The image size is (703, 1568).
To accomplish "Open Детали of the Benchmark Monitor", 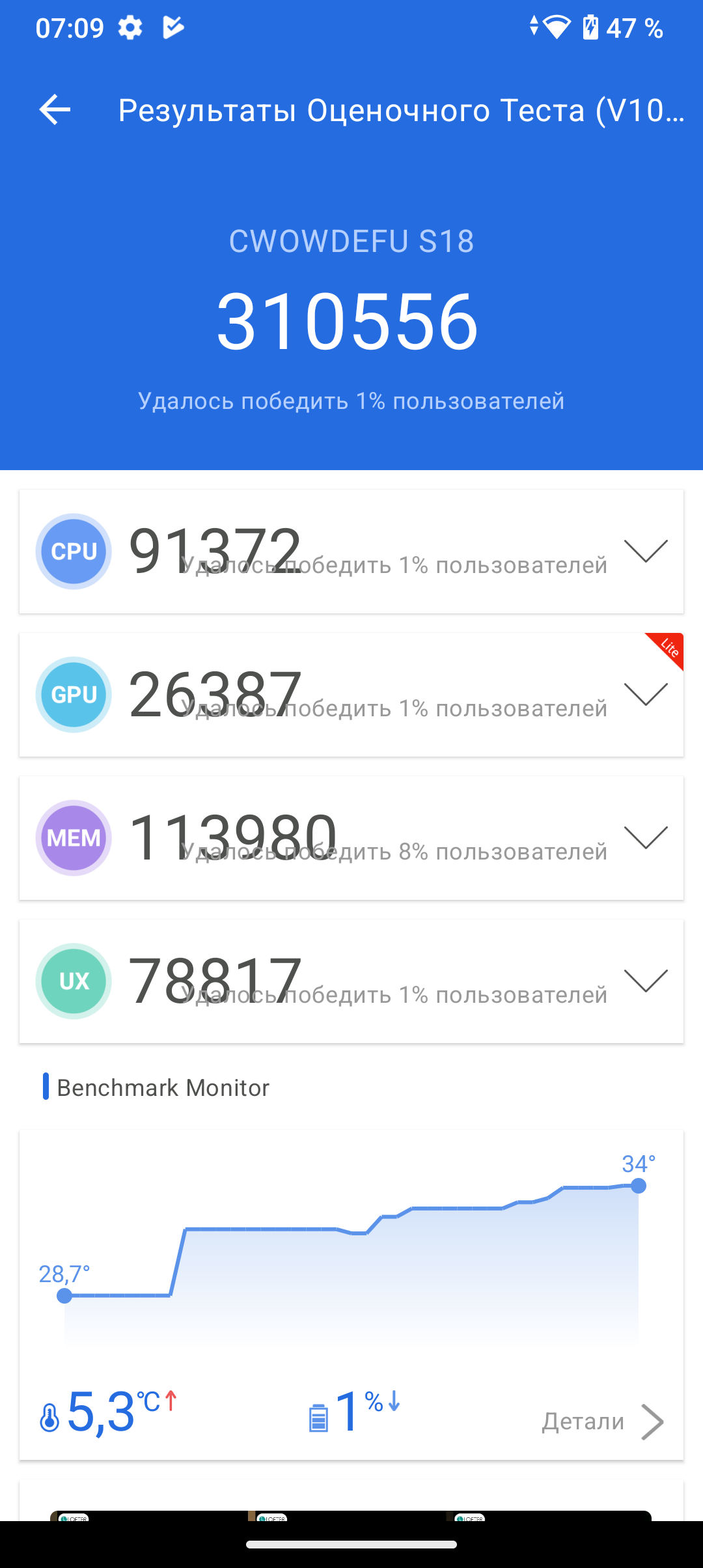I will 602,1421.
